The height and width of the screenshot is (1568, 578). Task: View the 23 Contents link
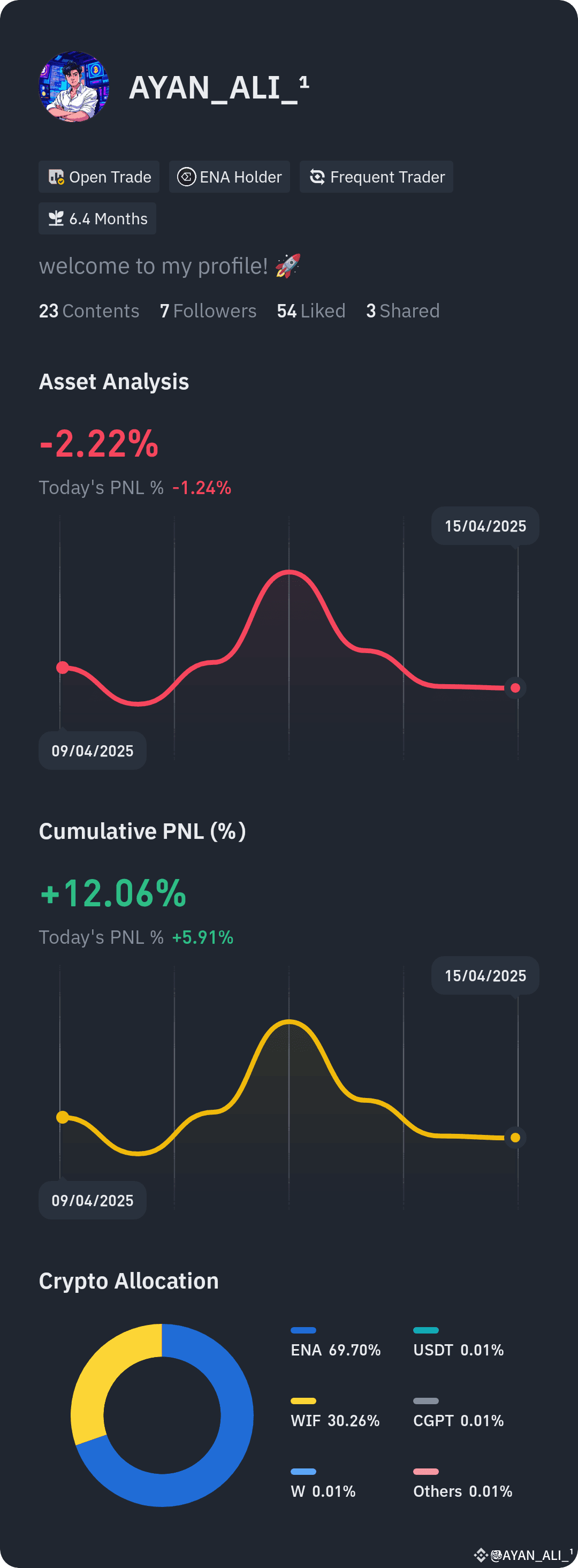click(x=88, y=310)
